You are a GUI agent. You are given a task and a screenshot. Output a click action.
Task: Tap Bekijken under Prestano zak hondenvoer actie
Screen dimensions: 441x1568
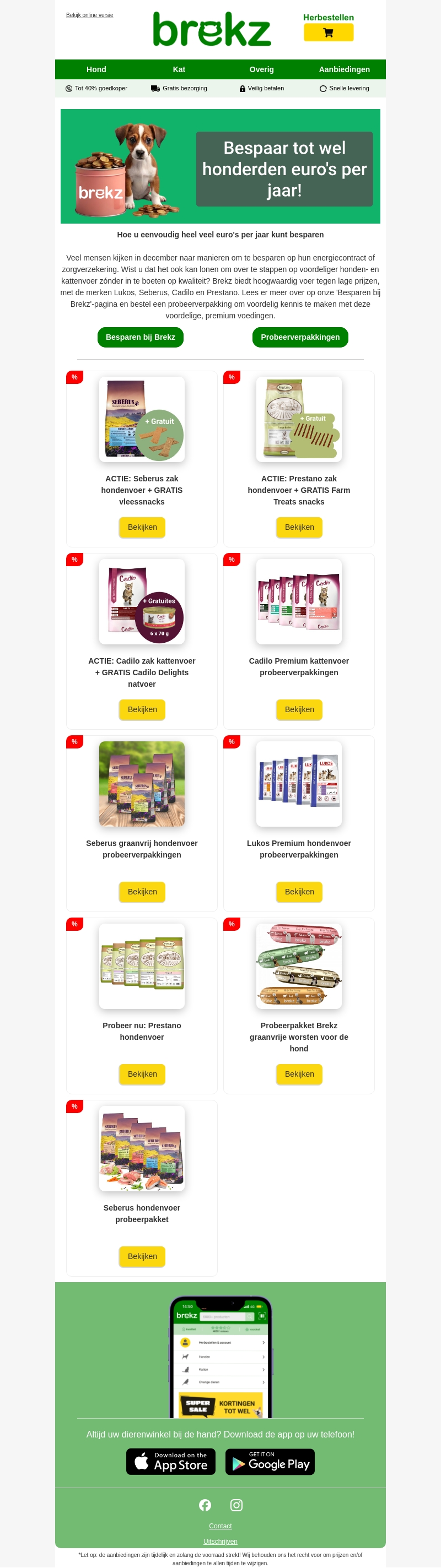tap(299, 527)
